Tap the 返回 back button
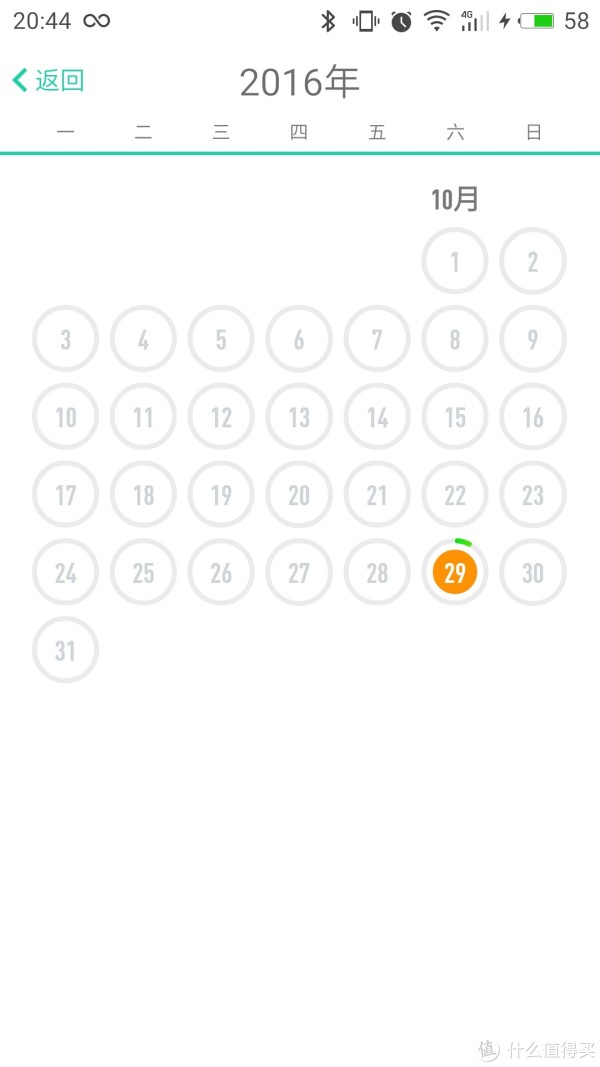This screenshot has width=600, height=1067. pos(48,80)
